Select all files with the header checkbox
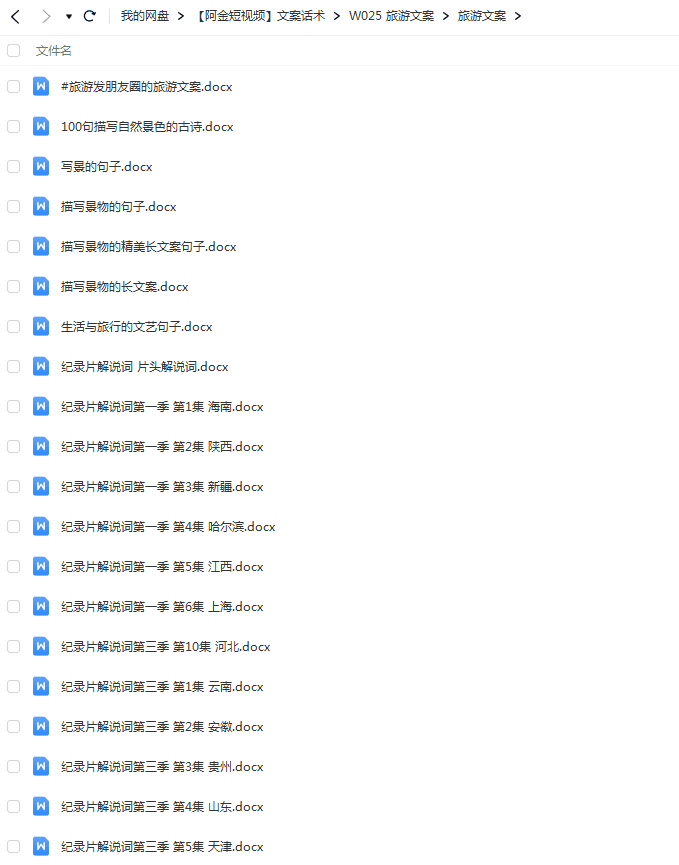This screenshot has width=679, height=865. pyautogui.click(x=14, y=50)
